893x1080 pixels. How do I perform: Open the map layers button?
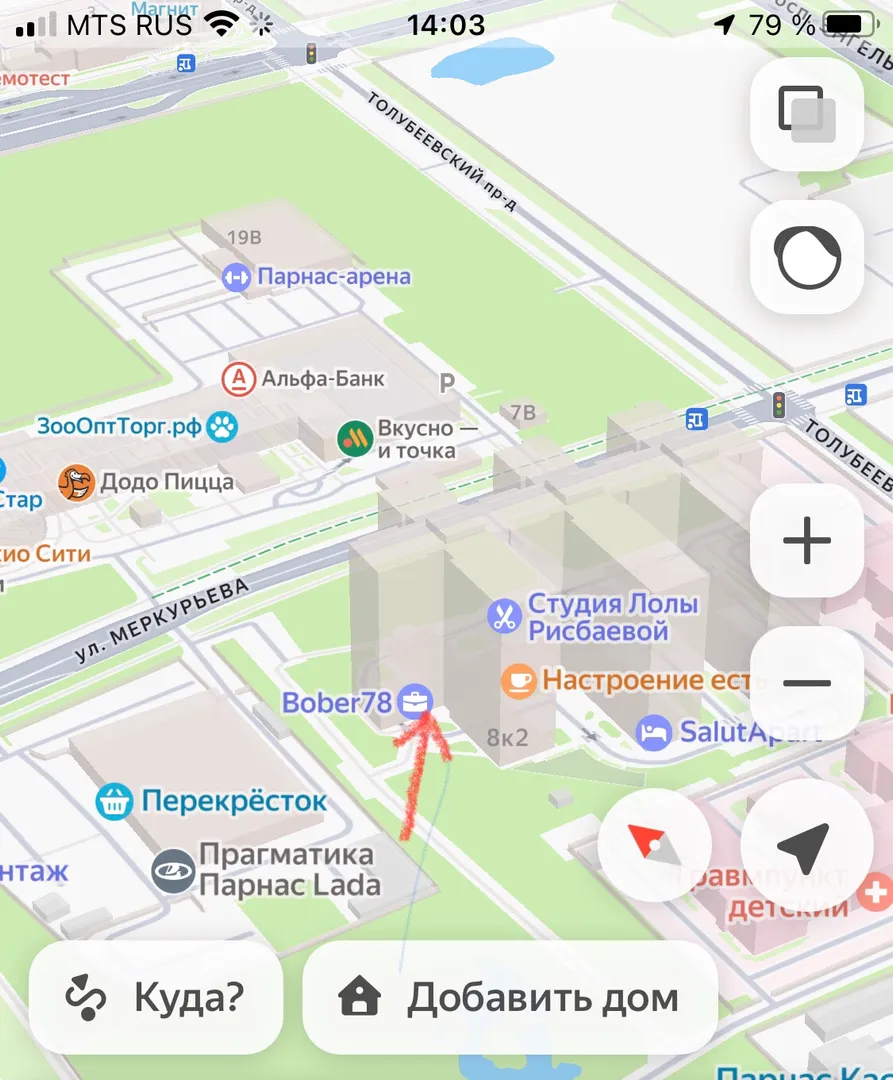[807, 113]
